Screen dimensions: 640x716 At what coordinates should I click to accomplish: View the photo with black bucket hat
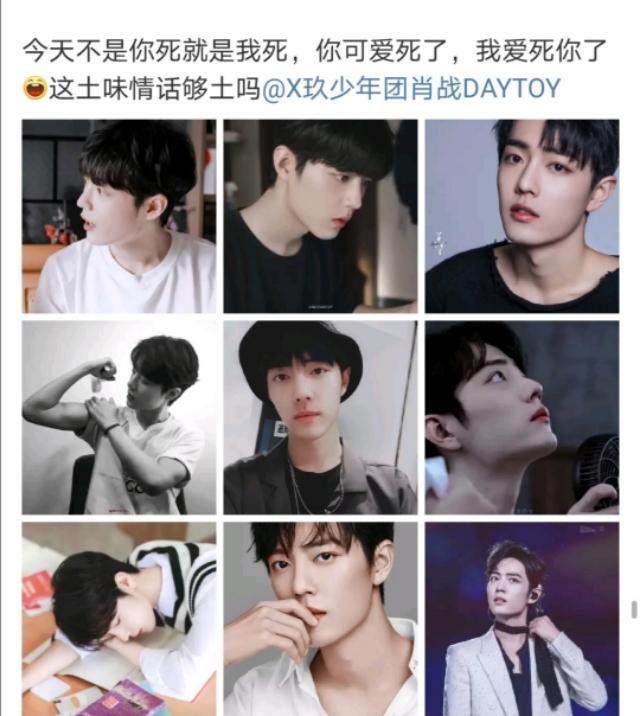(320, 417)
